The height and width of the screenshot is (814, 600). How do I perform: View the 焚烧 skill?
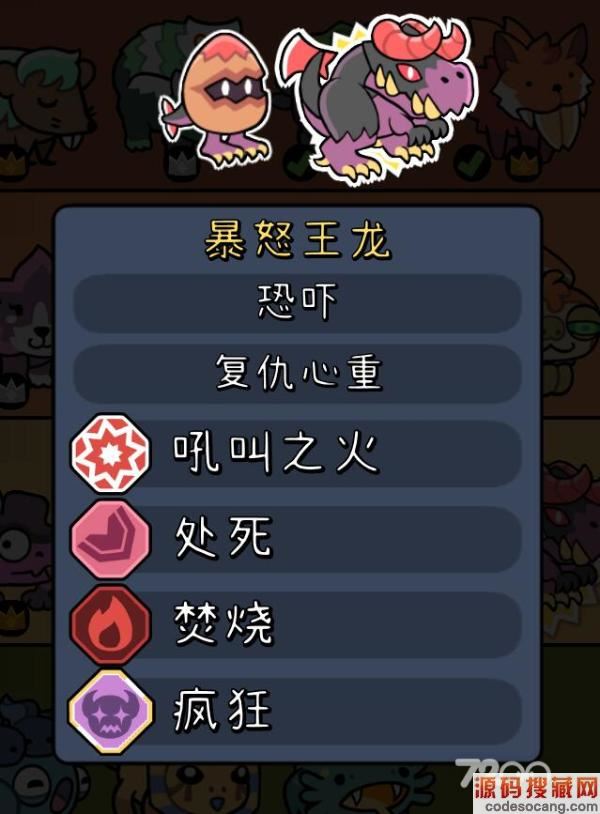coord(298,626)
